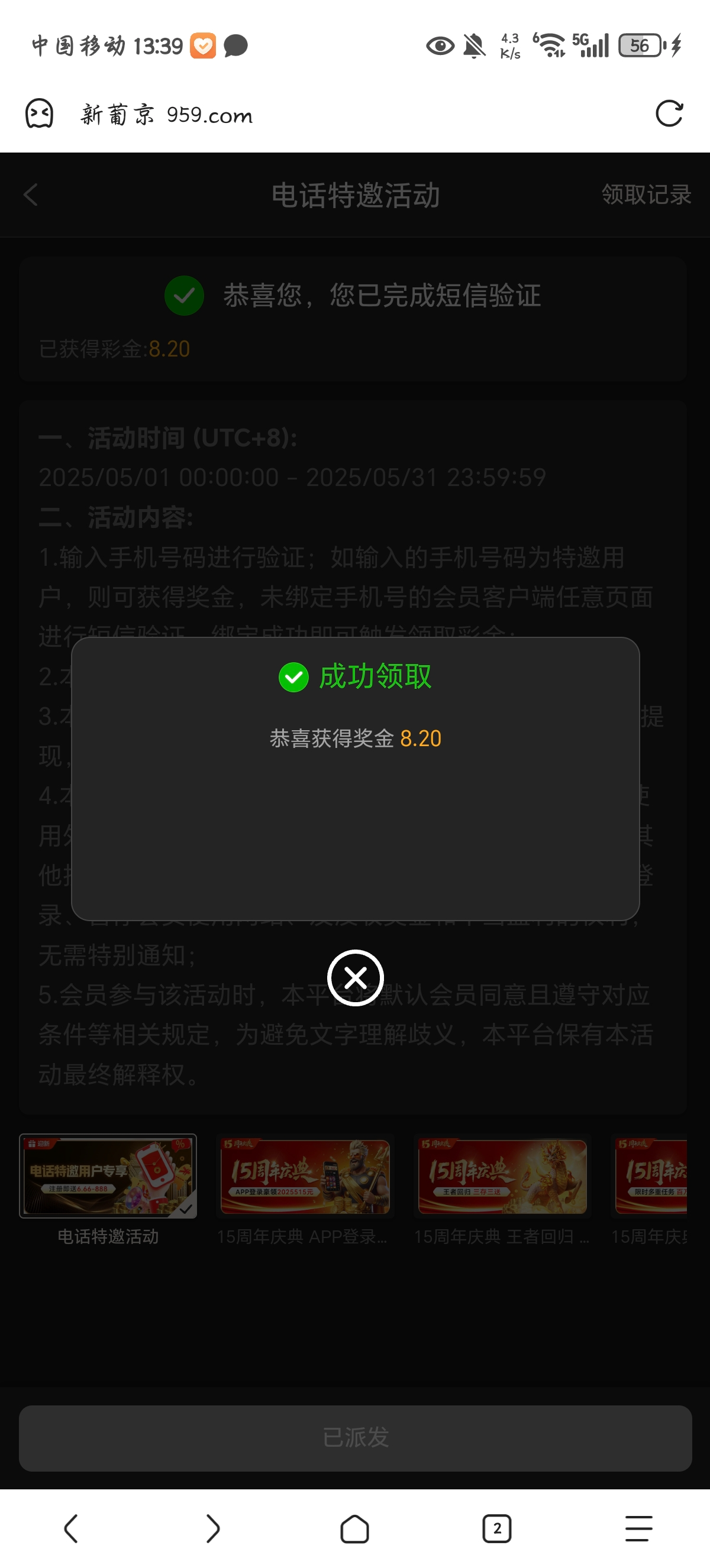Open the browser menu

point(638,1528)
